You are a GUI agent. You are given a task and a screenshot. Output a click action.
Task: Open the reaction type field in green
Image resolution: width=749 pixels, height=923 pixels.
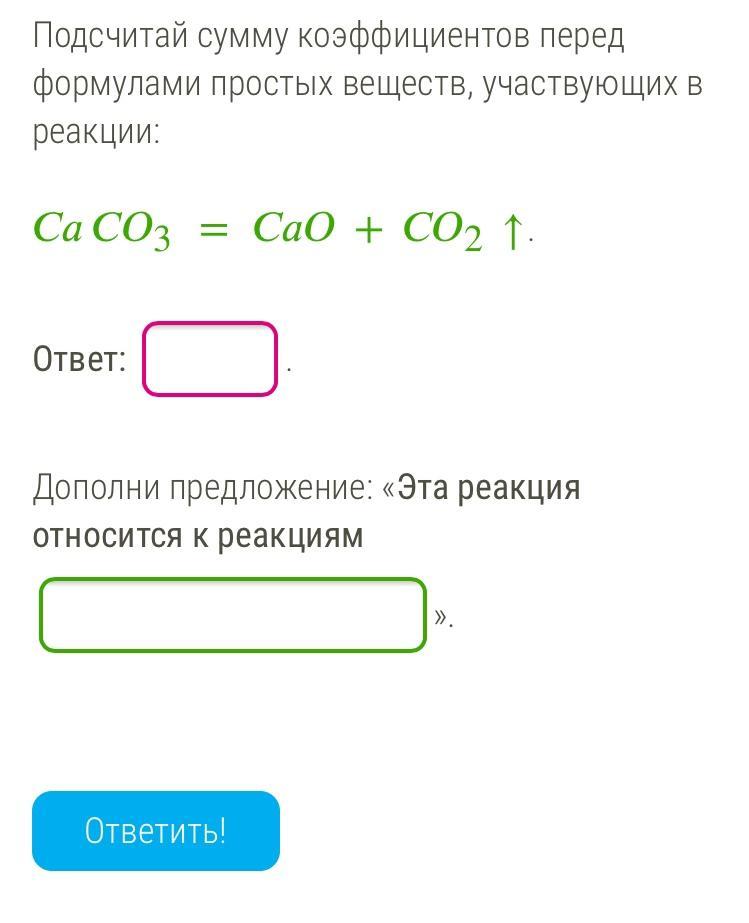pyautogui.click(x=233, y=615)
